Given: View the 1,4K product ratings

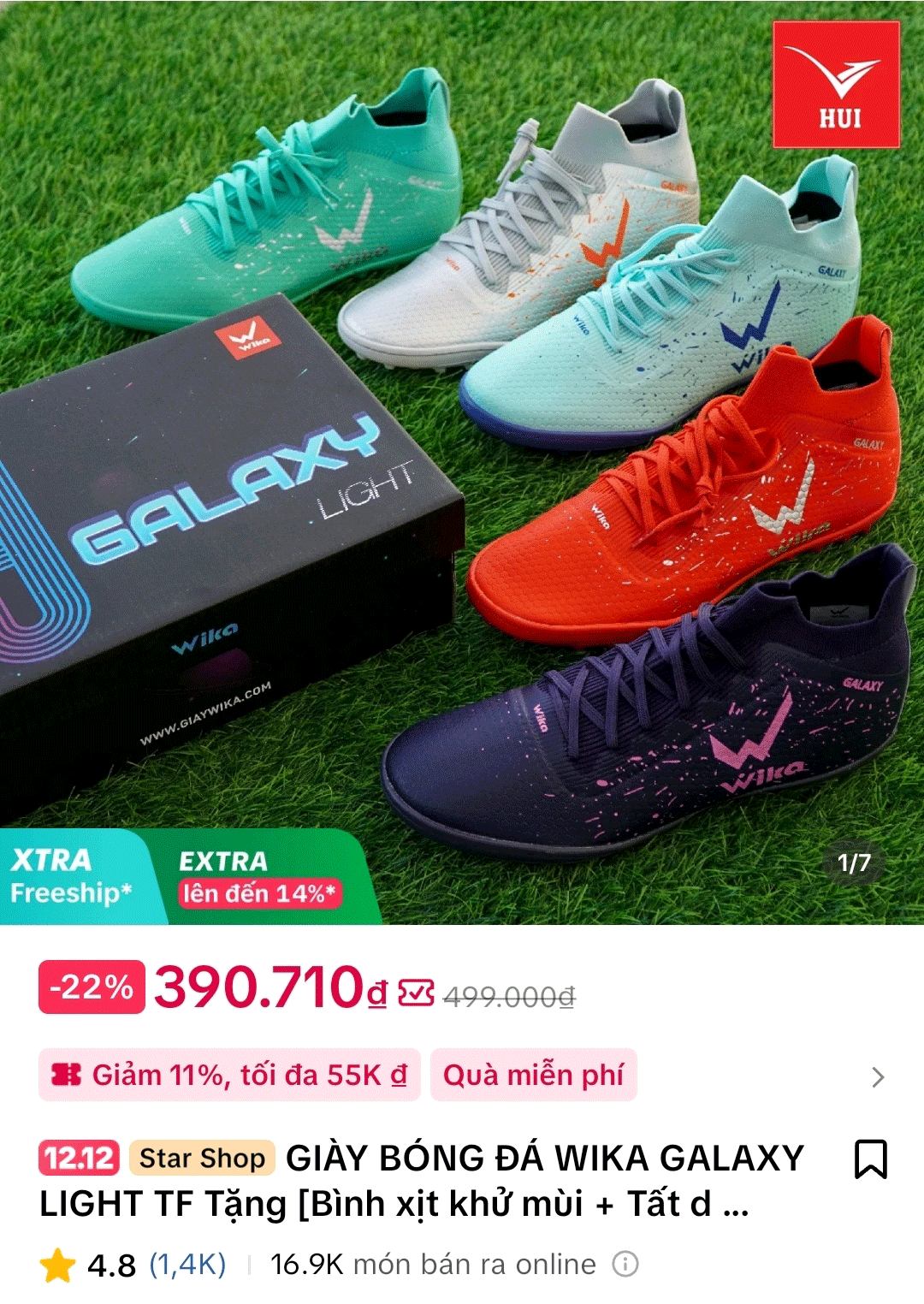Looking at the screenshot, I should point(187,1265).
